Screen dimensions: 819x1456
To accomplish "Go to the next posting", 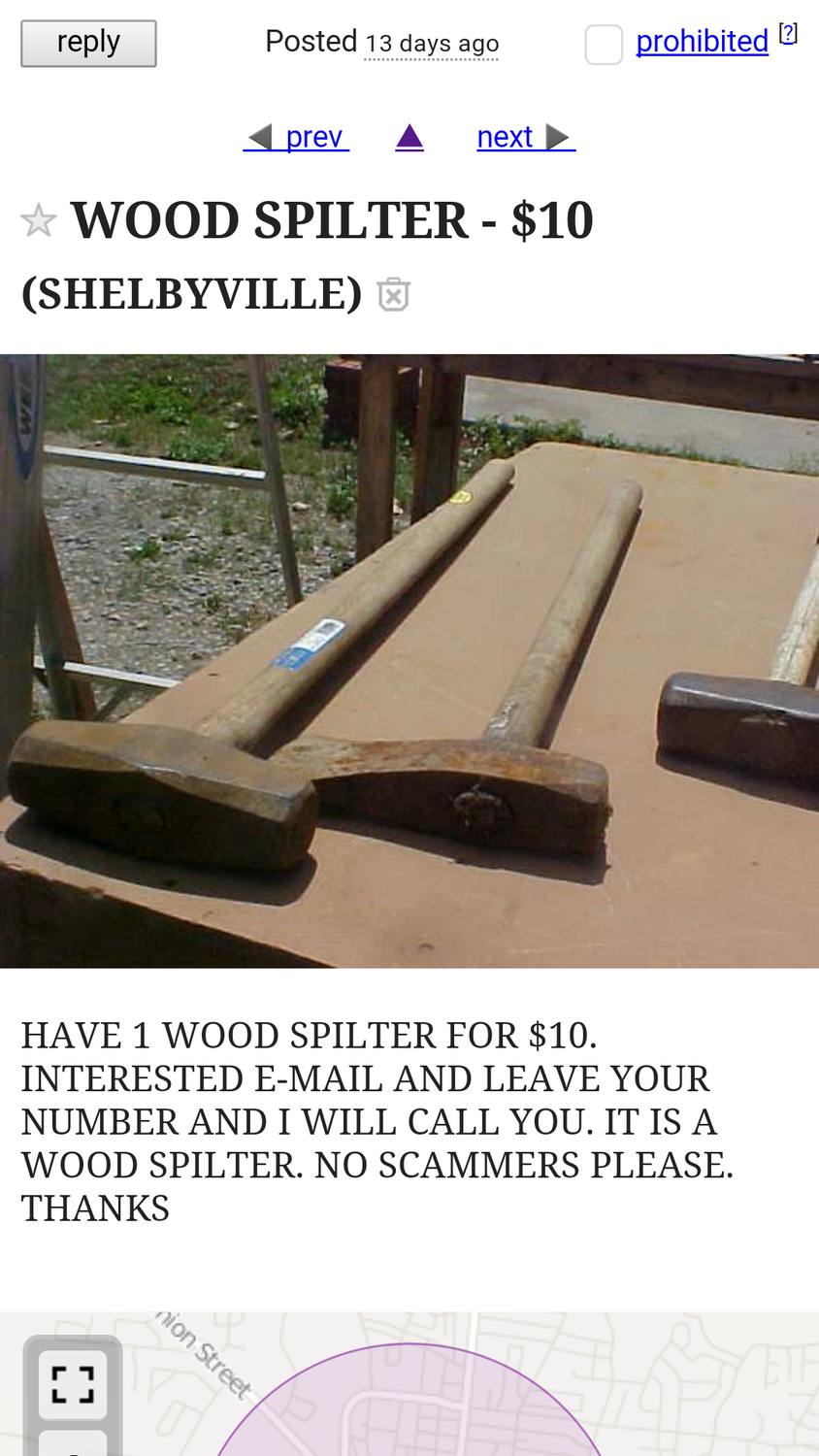I will coord(525,137).
